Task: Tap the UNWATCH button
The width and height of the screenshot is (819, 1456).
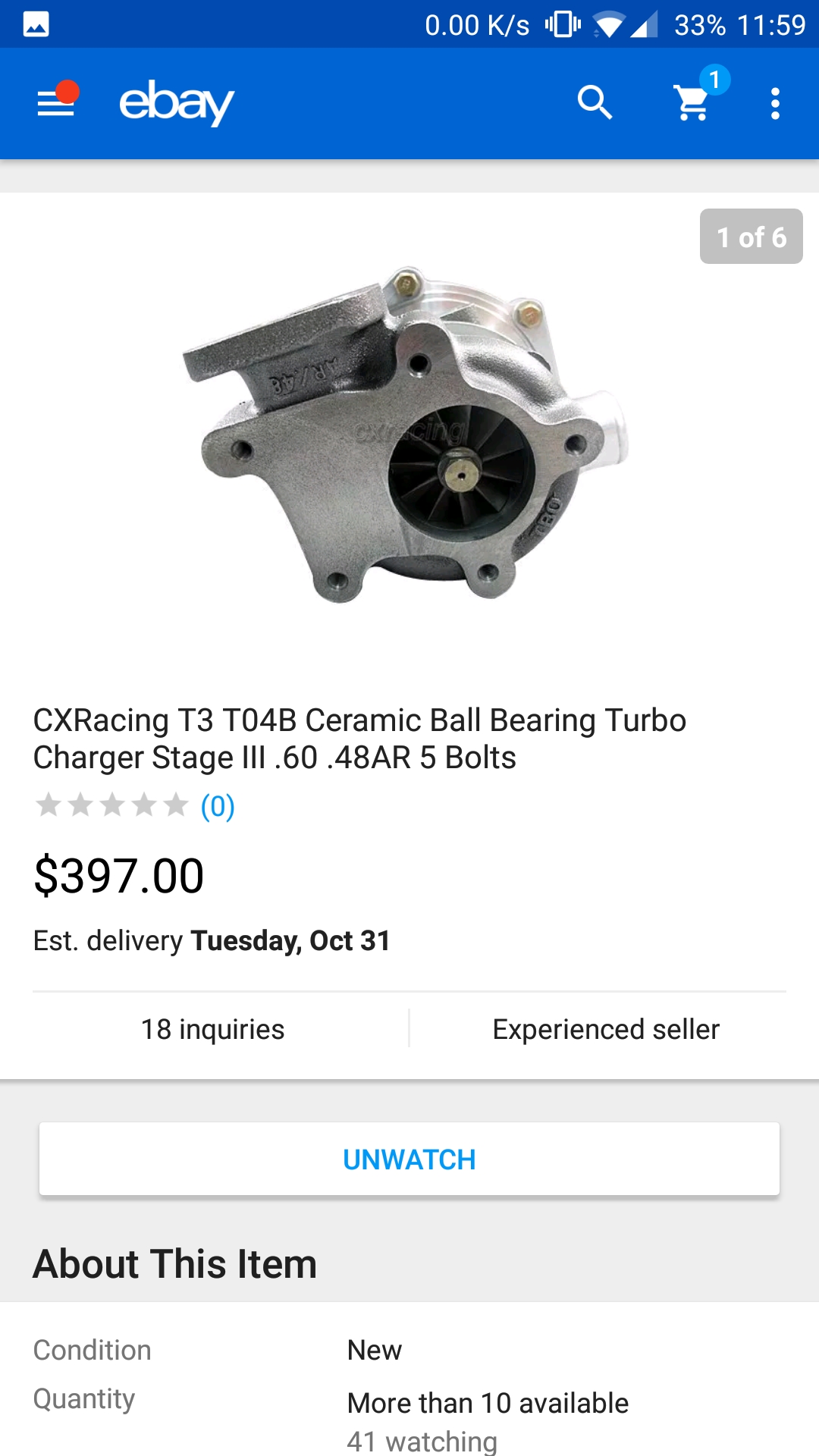Action: pos(409,1159)
